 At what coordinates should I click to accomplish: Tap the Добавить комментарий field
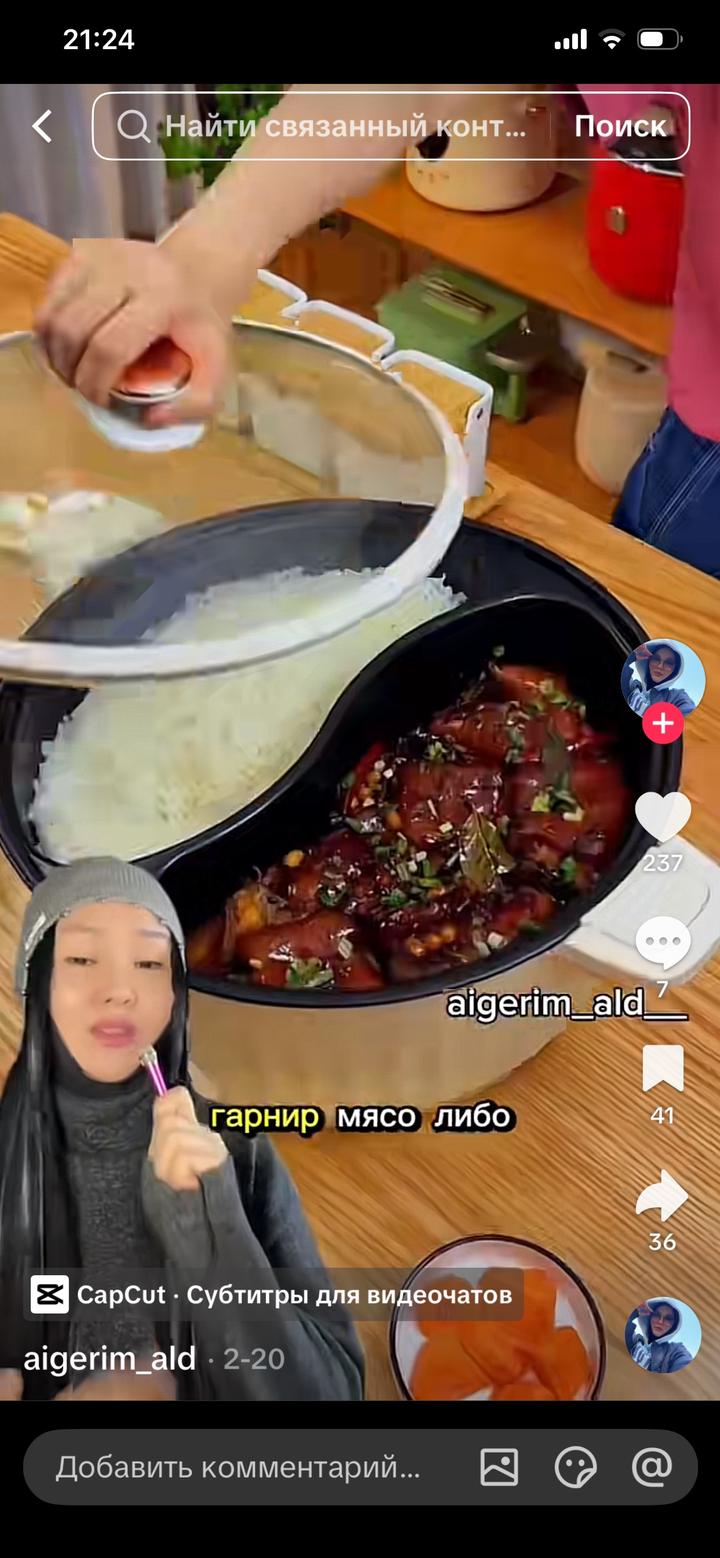tap(240, 1467)
